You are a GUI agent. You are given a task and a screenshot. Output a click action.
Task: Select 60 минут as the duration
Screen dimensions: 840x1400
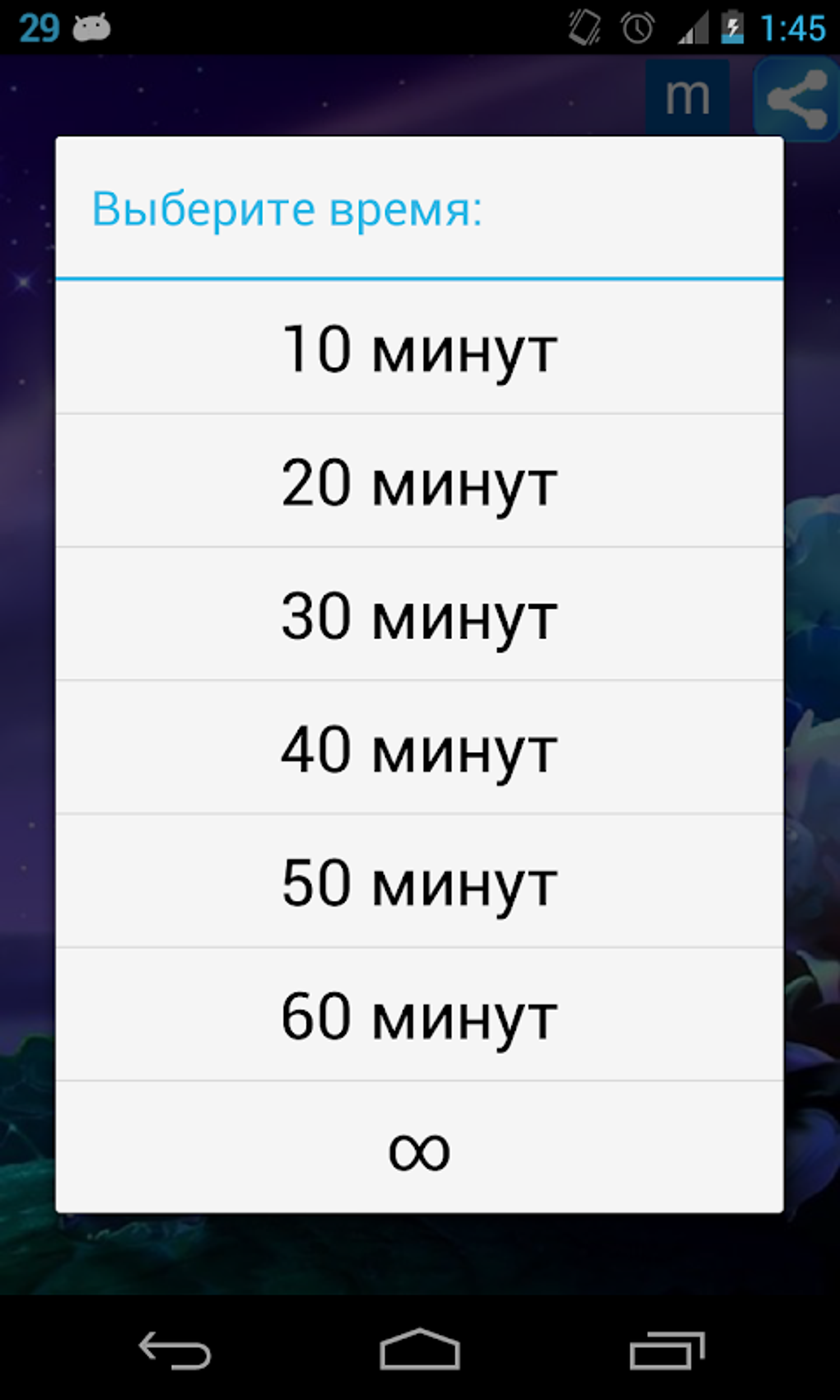point(419,1015)
